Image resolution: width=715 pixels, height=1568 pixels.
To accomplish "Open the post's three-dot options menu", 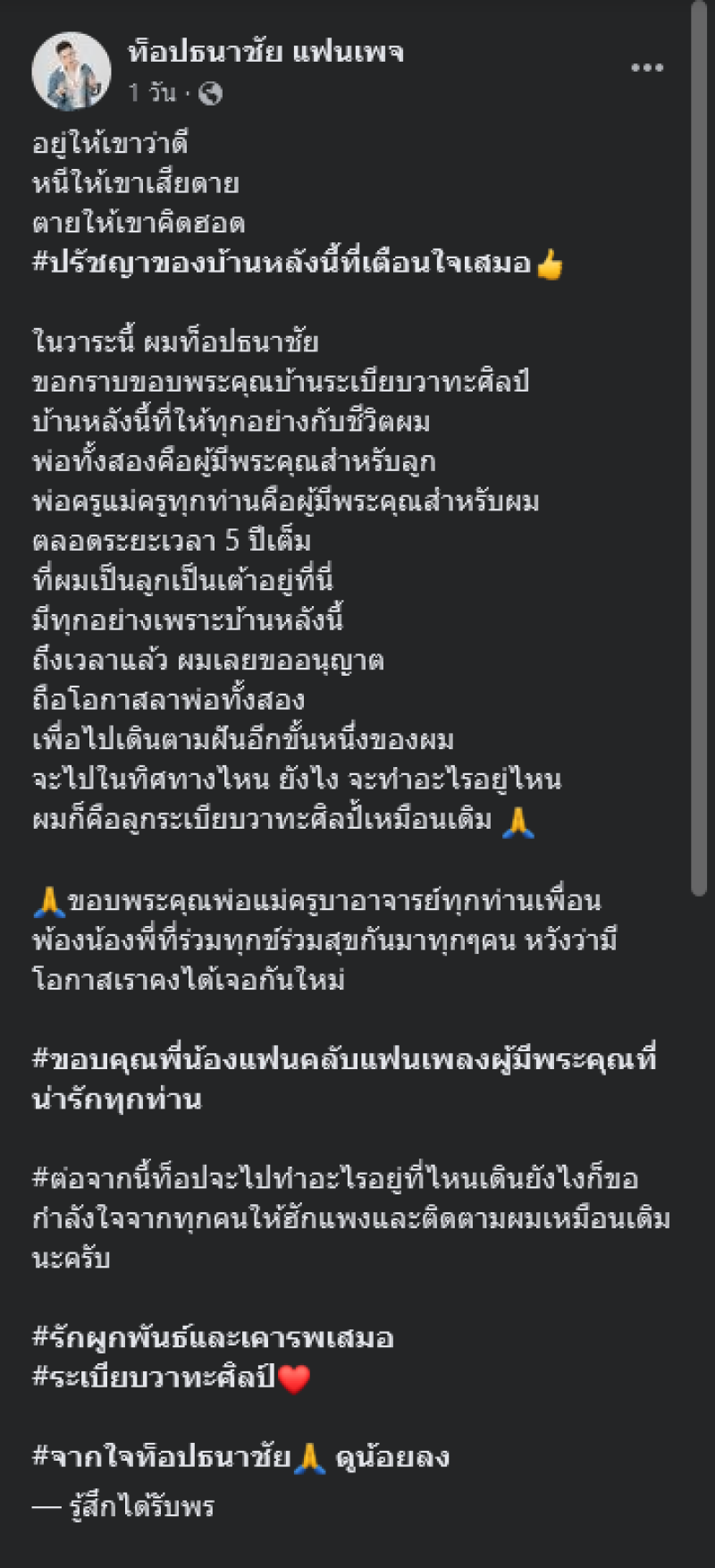I will [x=646, y=68].
